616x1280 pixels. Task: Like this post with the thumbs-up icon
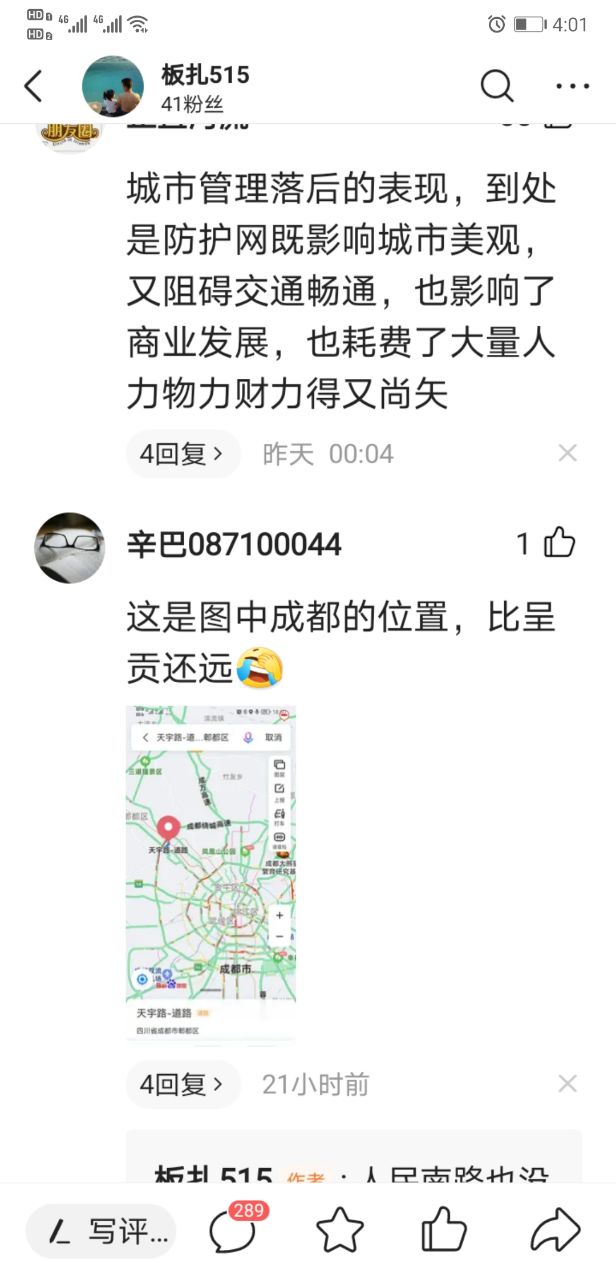[444, 1230]
